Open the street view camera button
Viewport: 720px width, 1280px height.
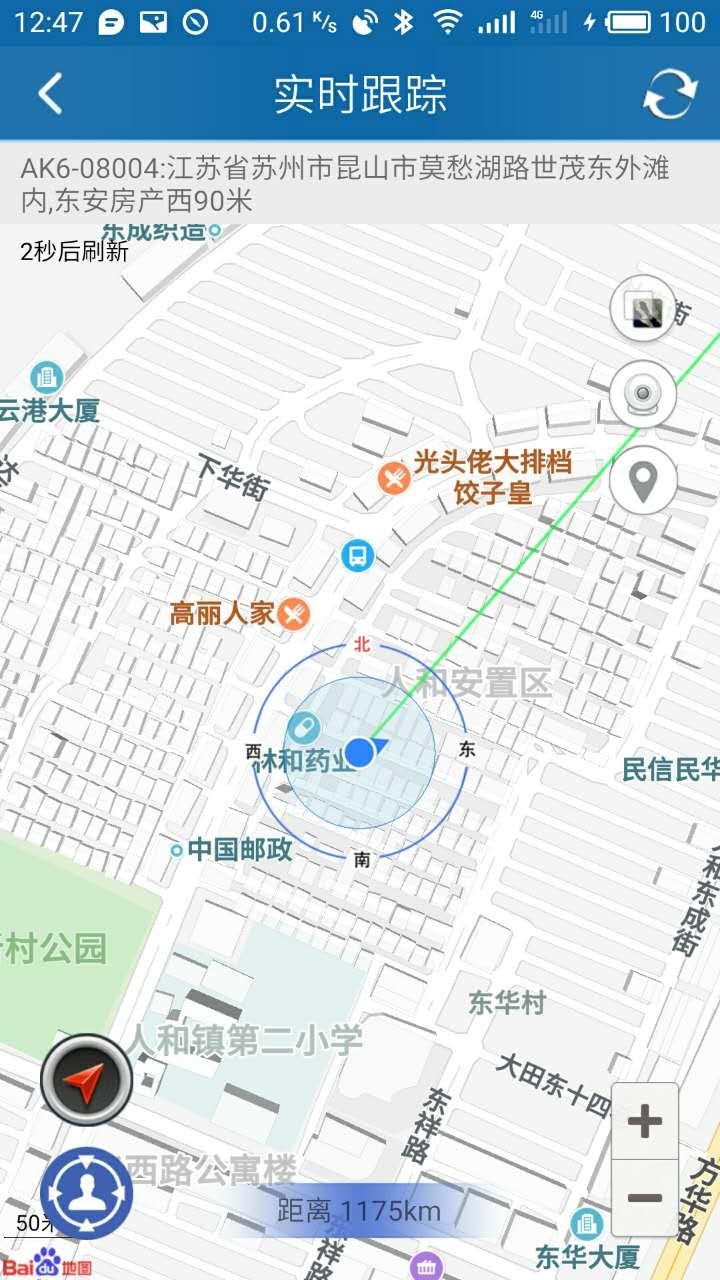coord(643,394)
